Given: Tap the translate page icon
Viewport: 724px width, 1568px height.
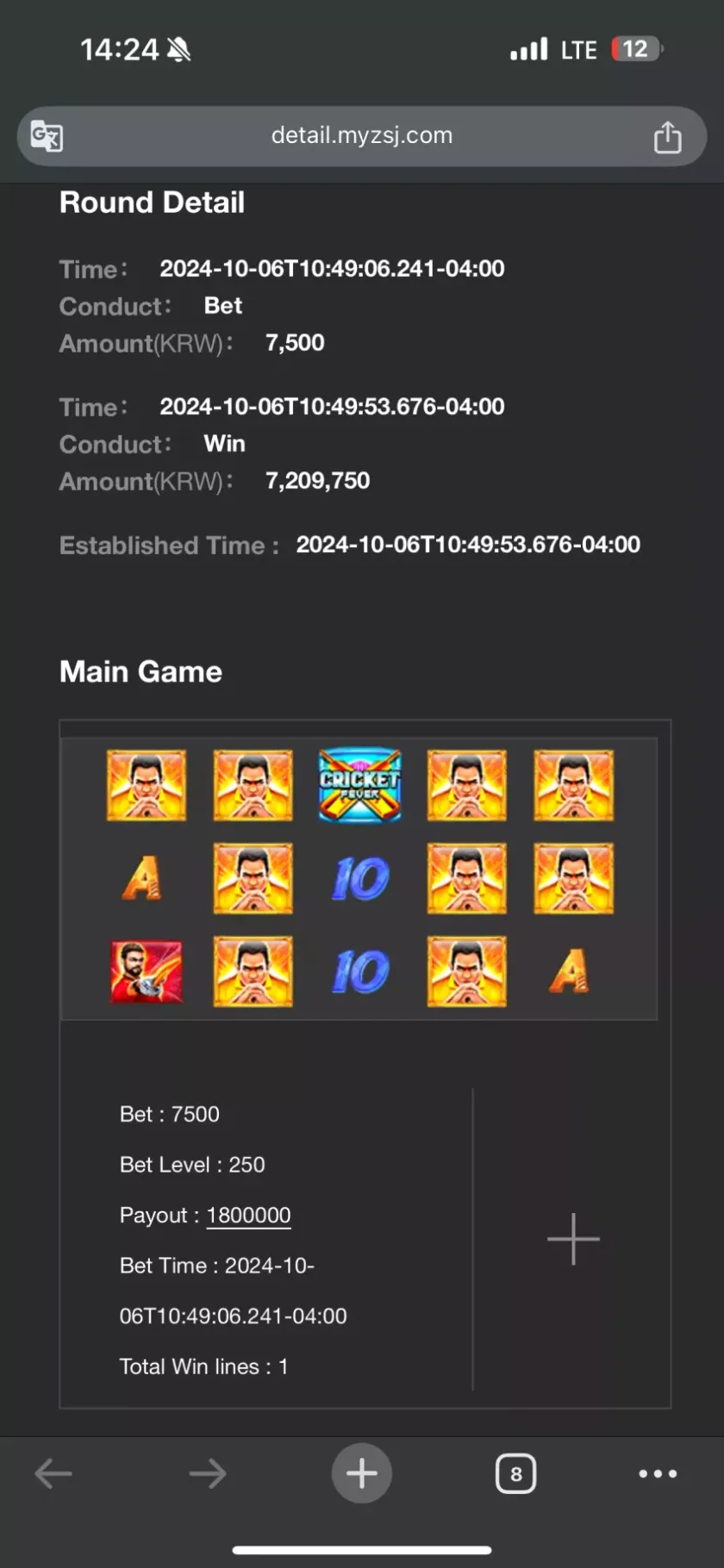Looking at the screenshot, I should [47, 136].
